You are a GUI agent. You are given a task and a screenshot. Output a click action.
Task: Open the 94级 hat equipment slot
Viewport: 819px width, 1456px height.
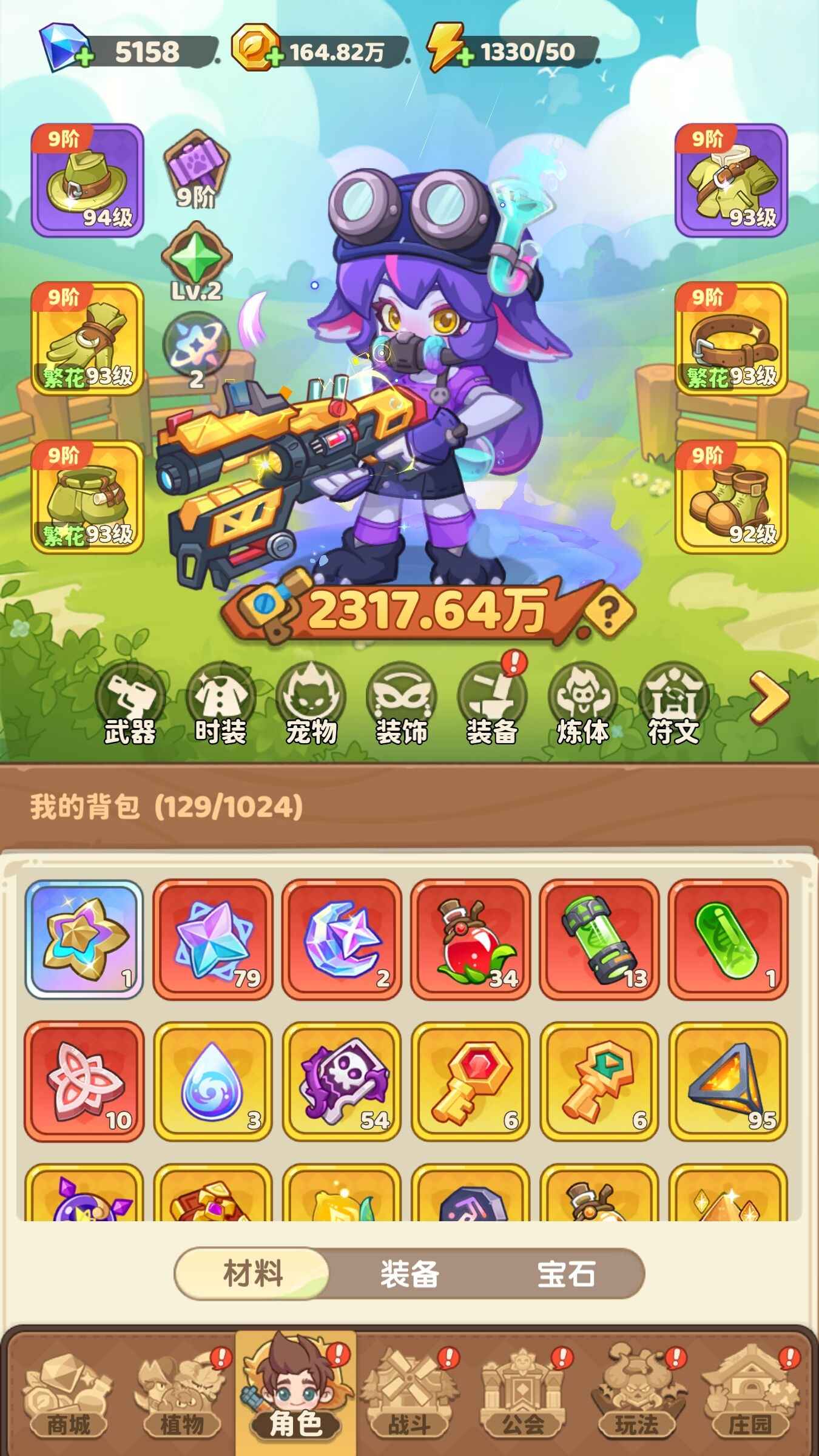pyautogui.click(x=87, y=180)
